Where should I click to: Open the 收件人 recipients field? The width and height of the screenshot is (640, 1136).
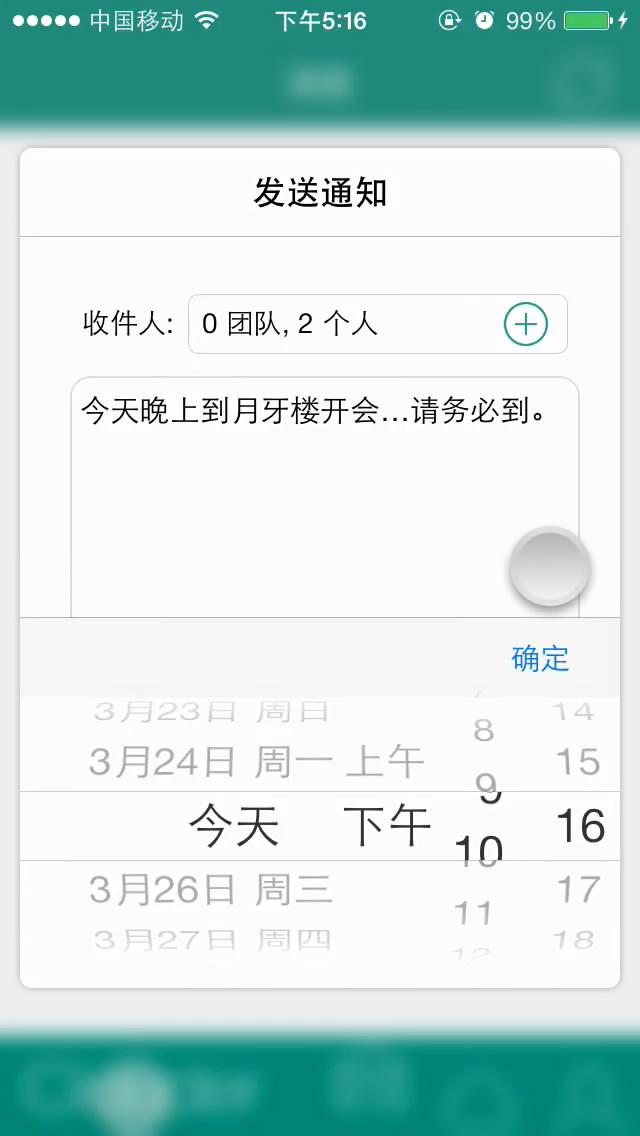coord(340,324)
